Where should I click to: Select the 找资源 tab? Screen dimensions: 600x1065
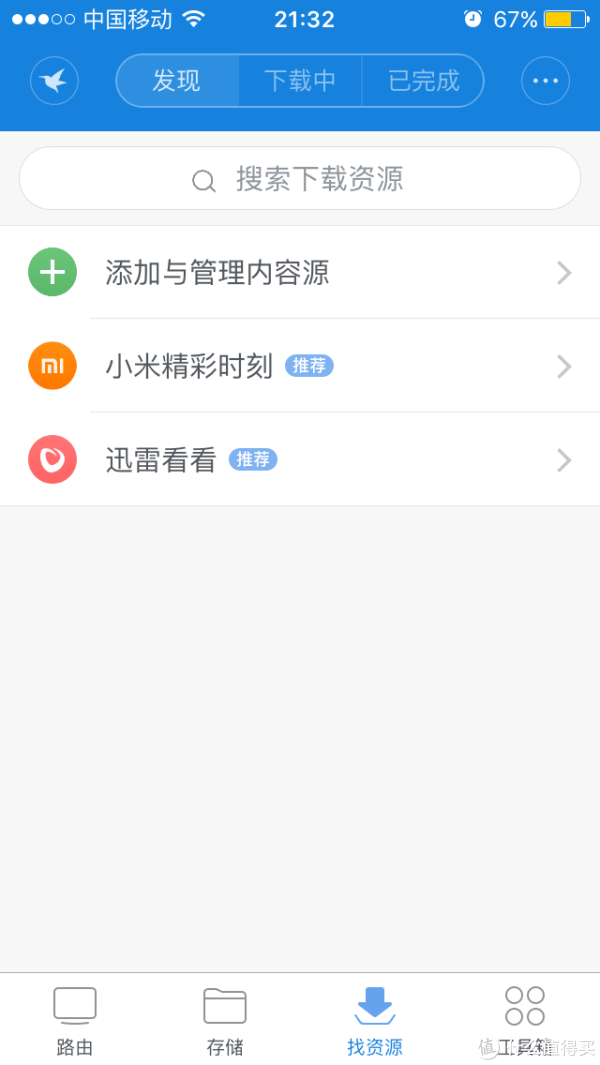click(x=375, y=1020)
